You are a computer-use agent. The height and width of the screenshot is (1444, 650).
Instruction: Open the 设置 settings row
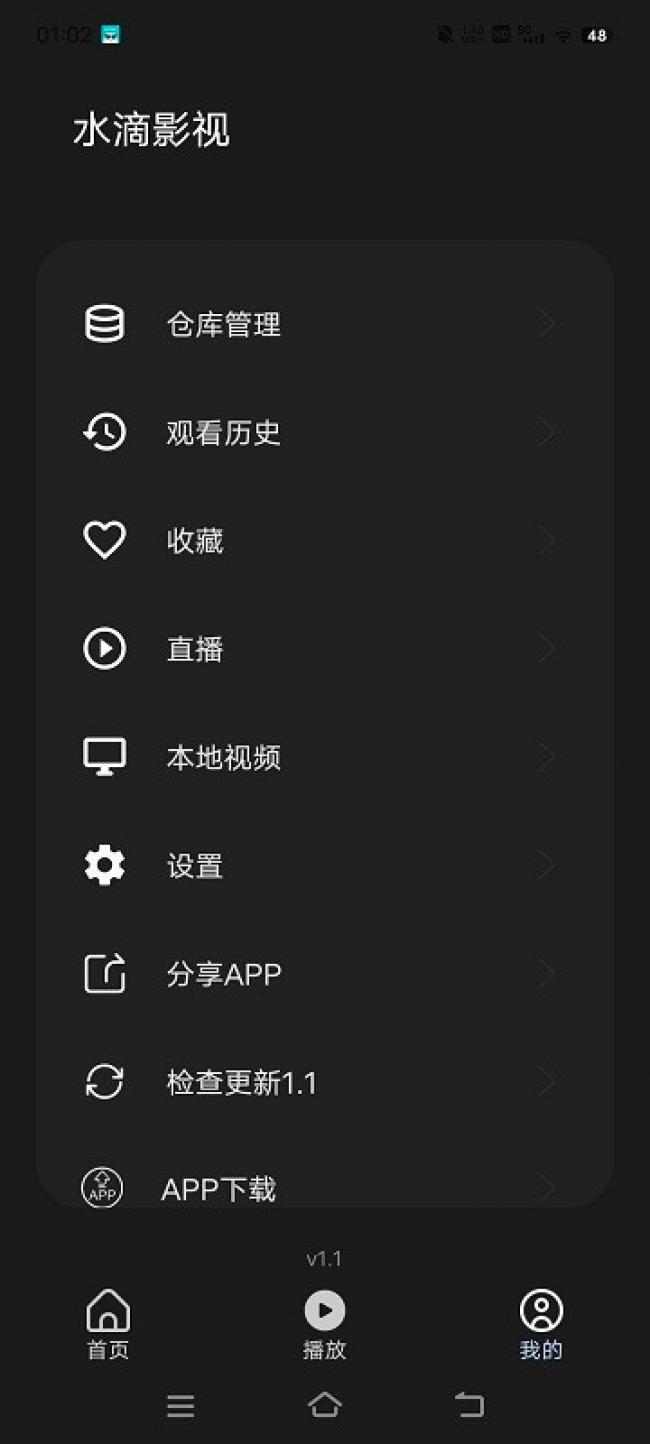324,865
